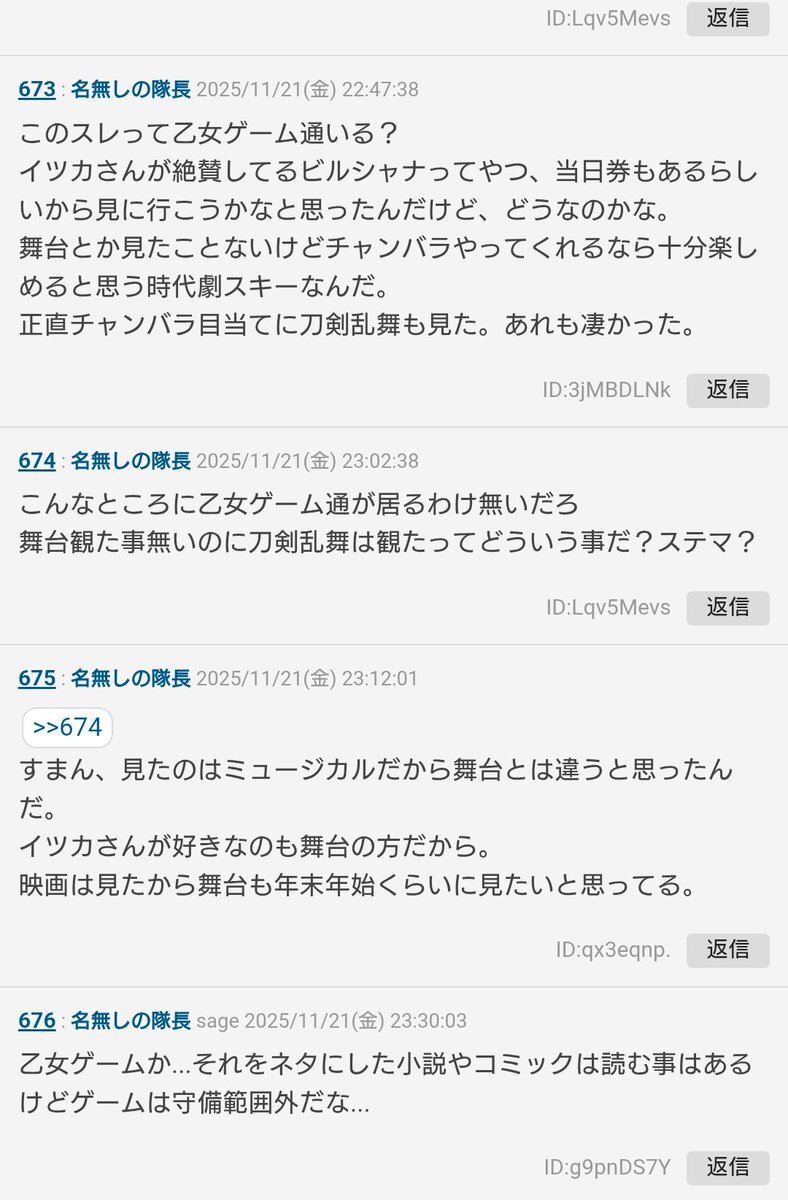Hit 返信 for post 675
Screen dimensions: 788x1200
(x=727, y=949)
